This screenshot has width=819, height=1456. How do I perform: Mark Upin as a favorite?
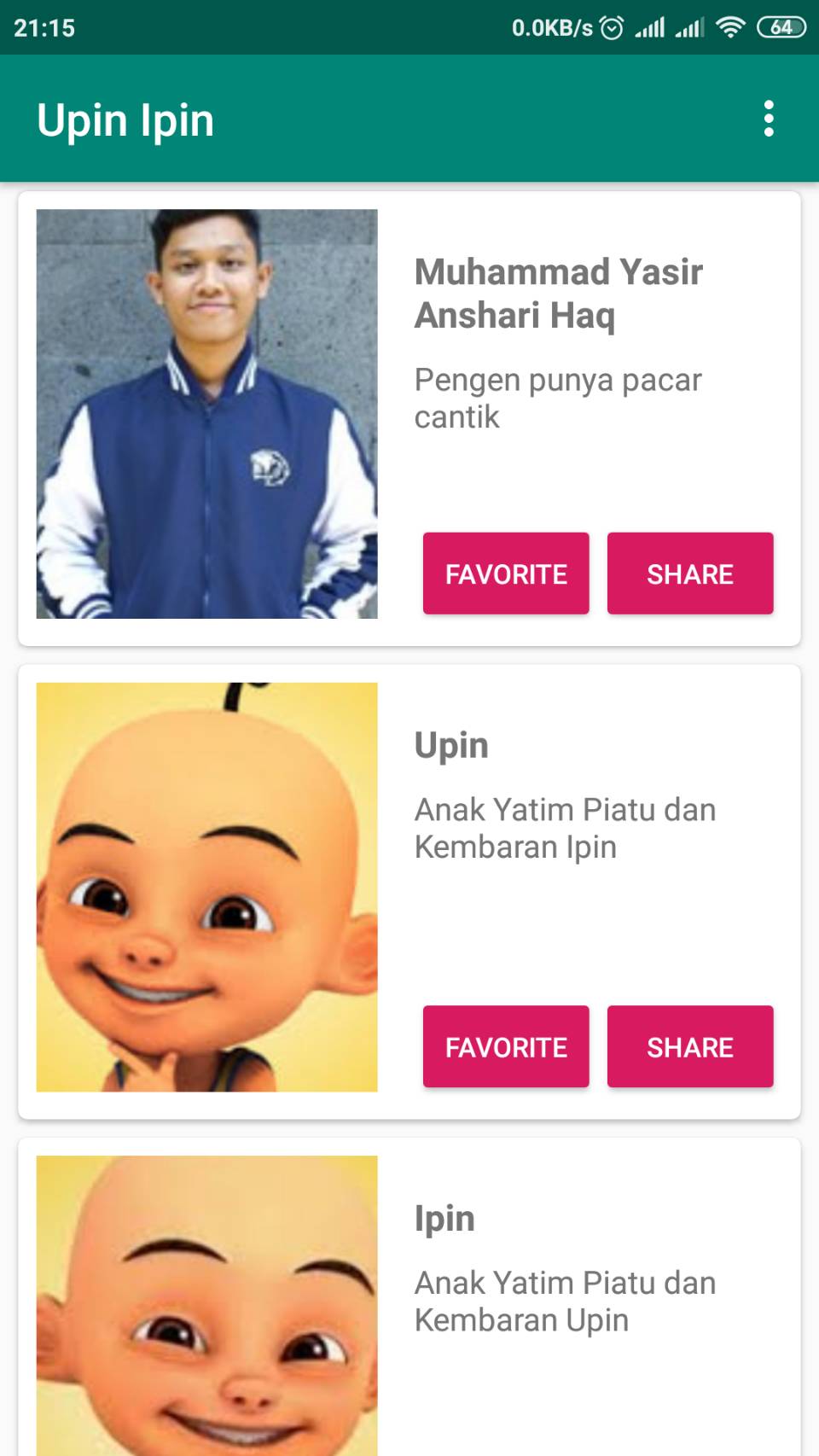click(x=506, y=1046)
